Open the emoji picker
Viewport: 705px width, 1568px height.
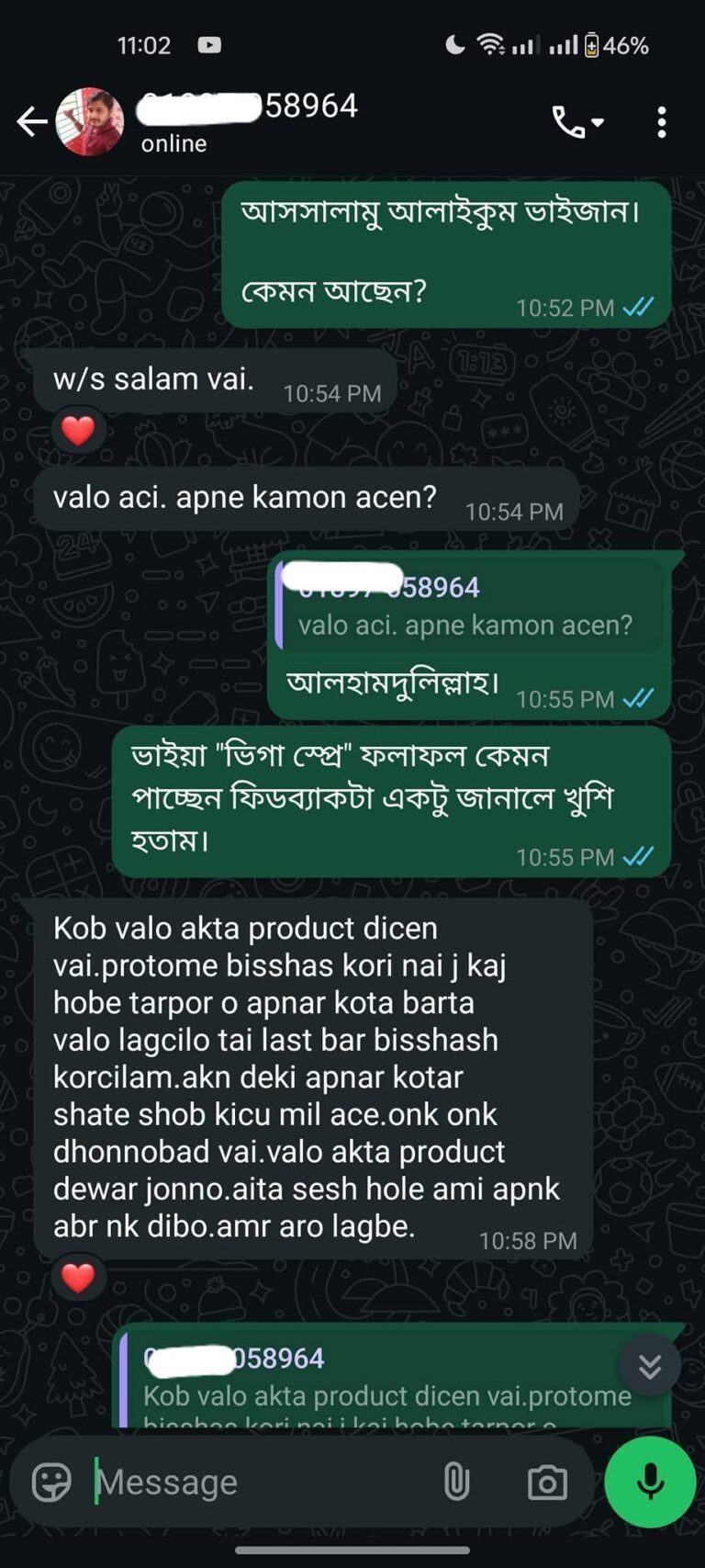(x=51, y=1482)
